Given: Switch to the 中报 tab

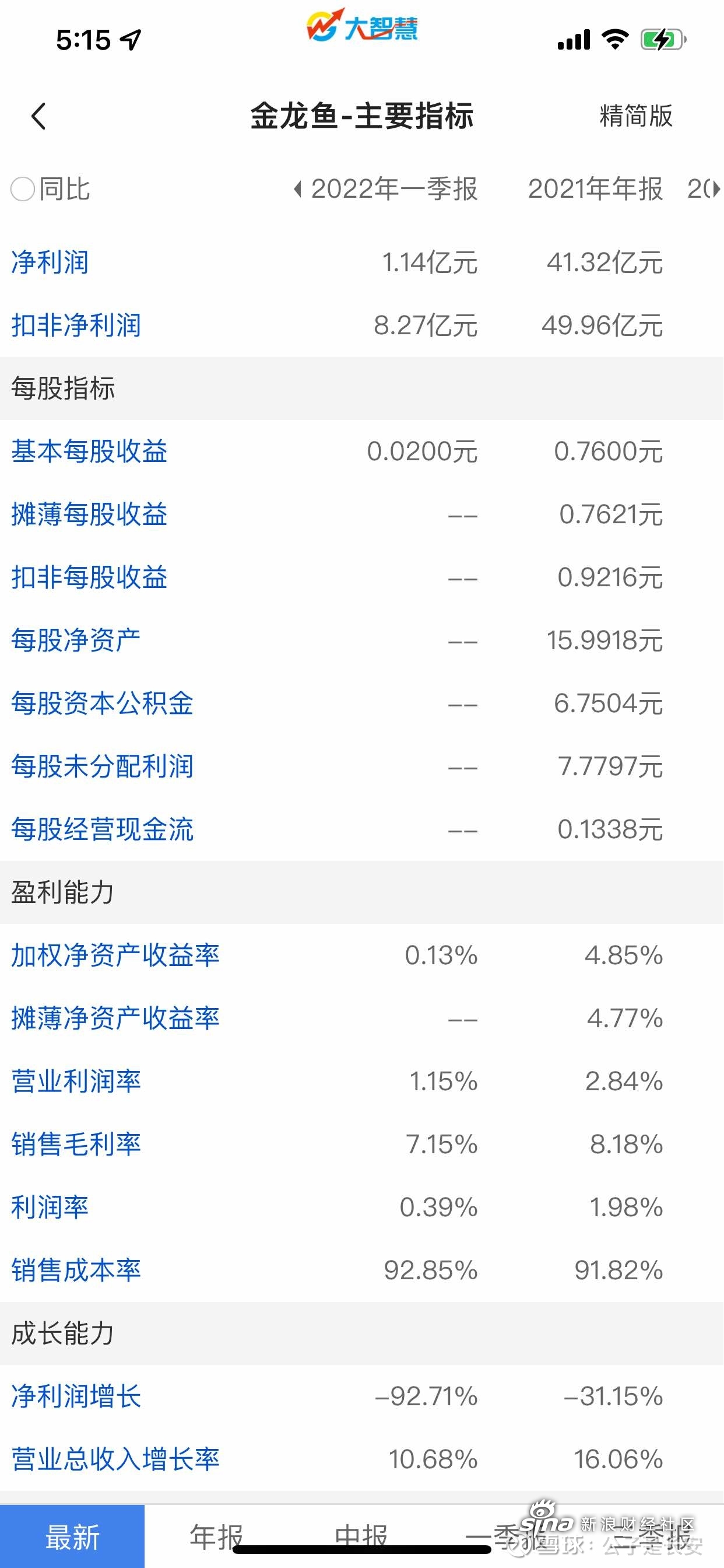Looking at the screenshot, I should tap(361, 1536).
